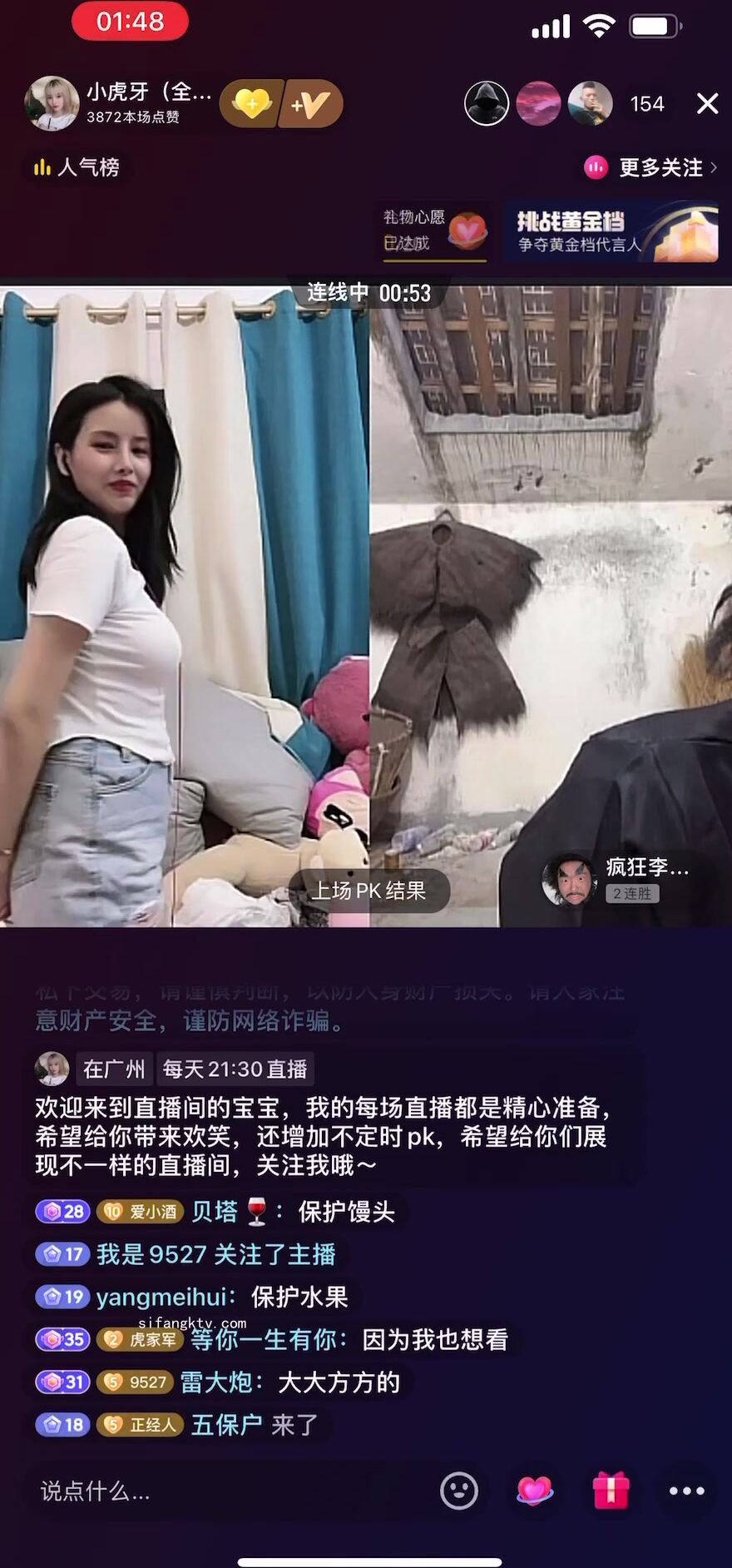Open opponent 疯狂李 streamer's profile

[x=570, y=879]
